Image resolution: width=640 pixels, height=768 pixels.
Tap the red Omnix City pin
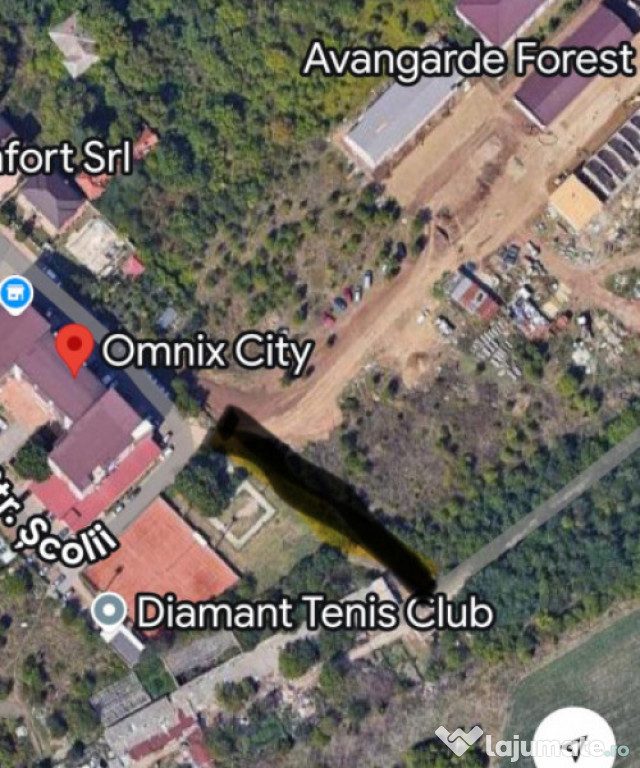pos(75,347)
